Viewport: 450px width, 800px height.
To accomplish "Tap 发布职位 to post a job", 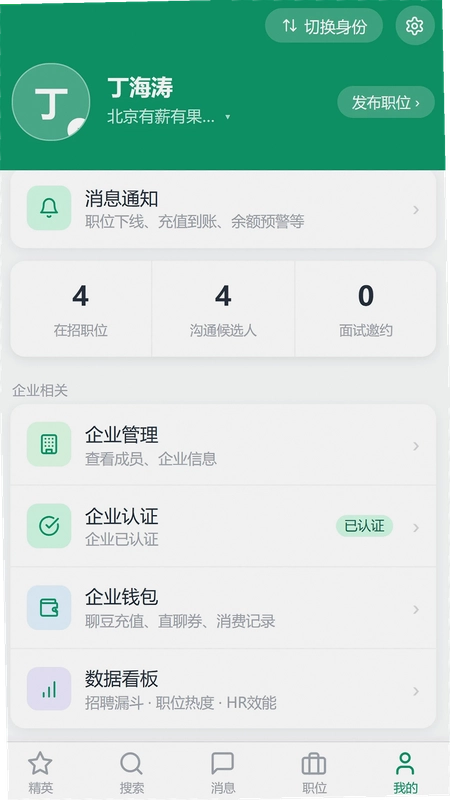I will [386, 103].
